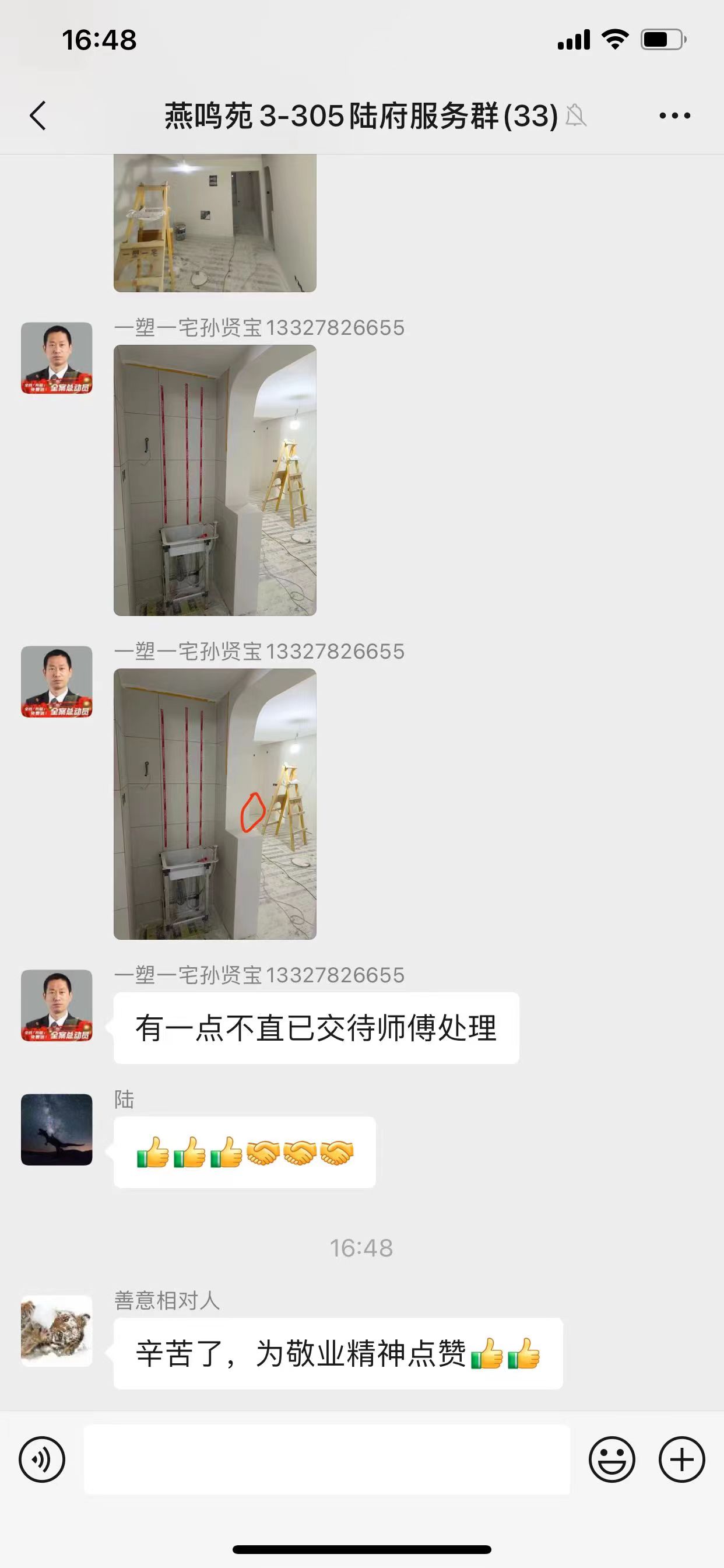The width and height of the screenshot is (724, 1568).
Task: Open the emoji sticker panel
Action: tap(611, 1459)
